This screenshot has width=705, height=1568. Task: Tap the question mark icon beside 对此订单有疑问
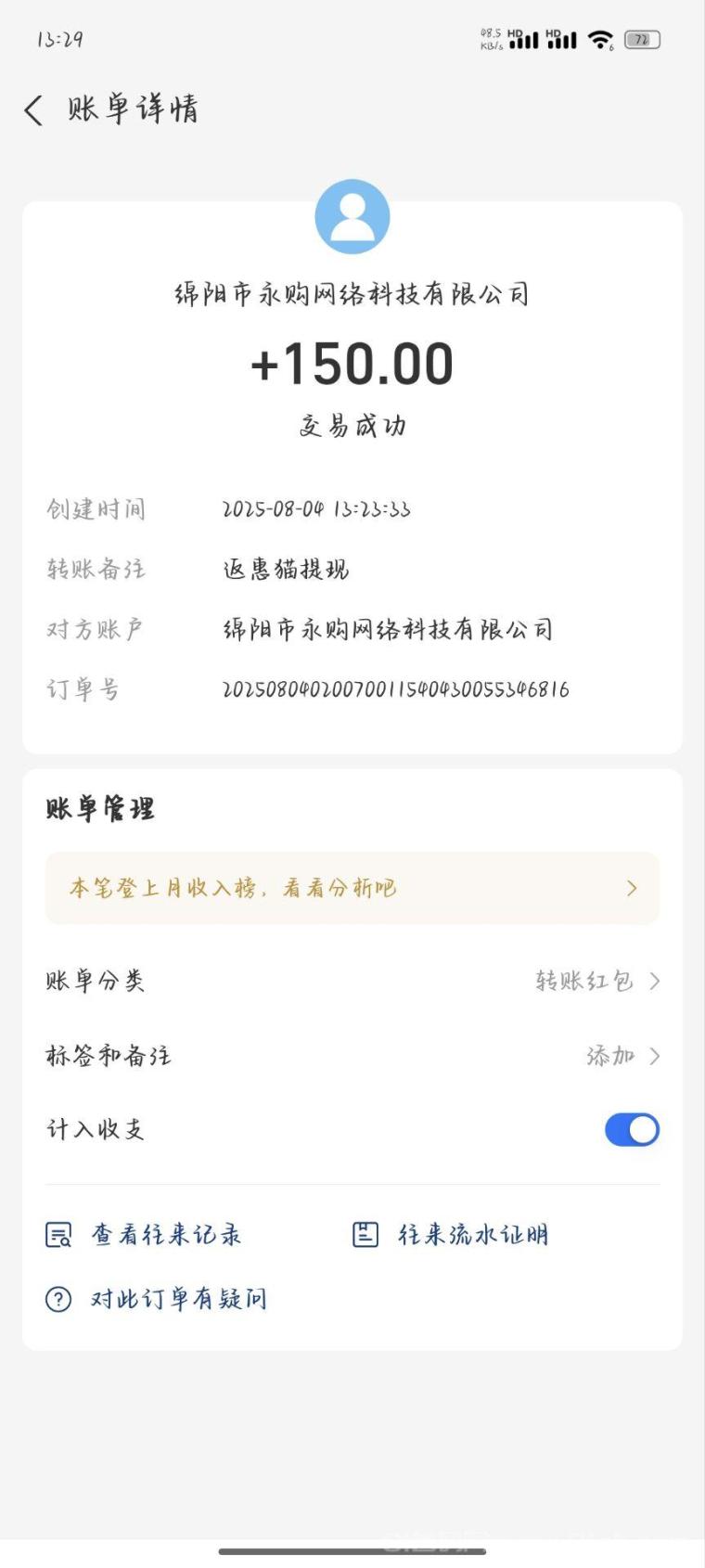(58, 1299)
